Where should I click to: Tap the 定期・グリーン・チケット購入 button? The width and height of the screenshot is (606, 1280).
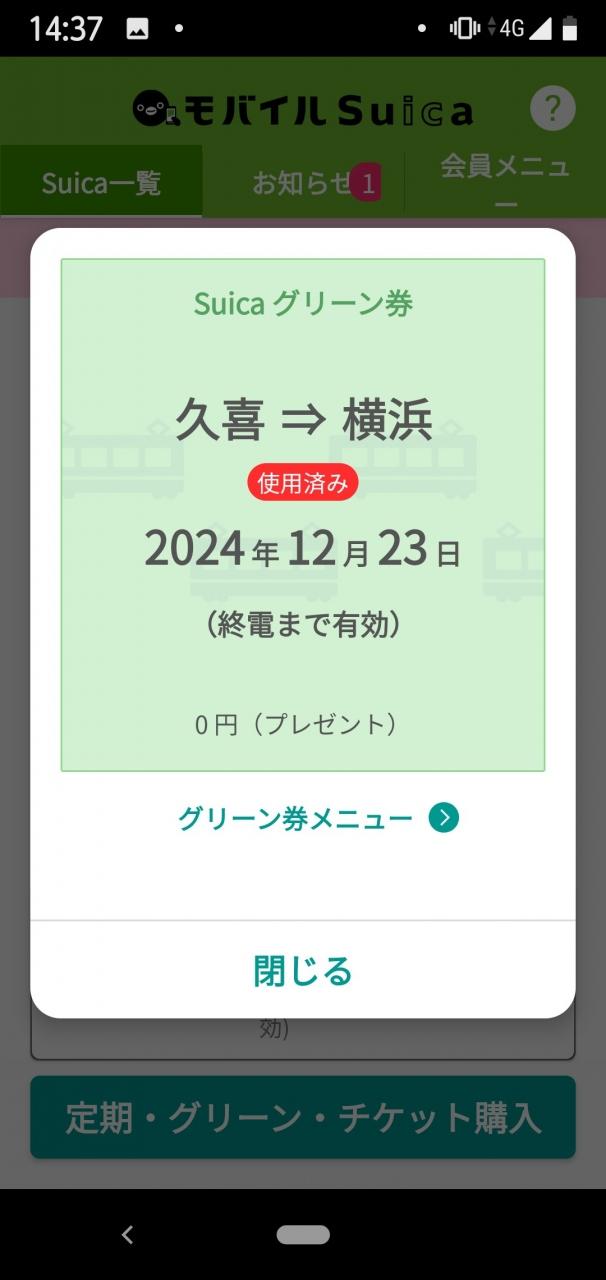pos(303,1118)
